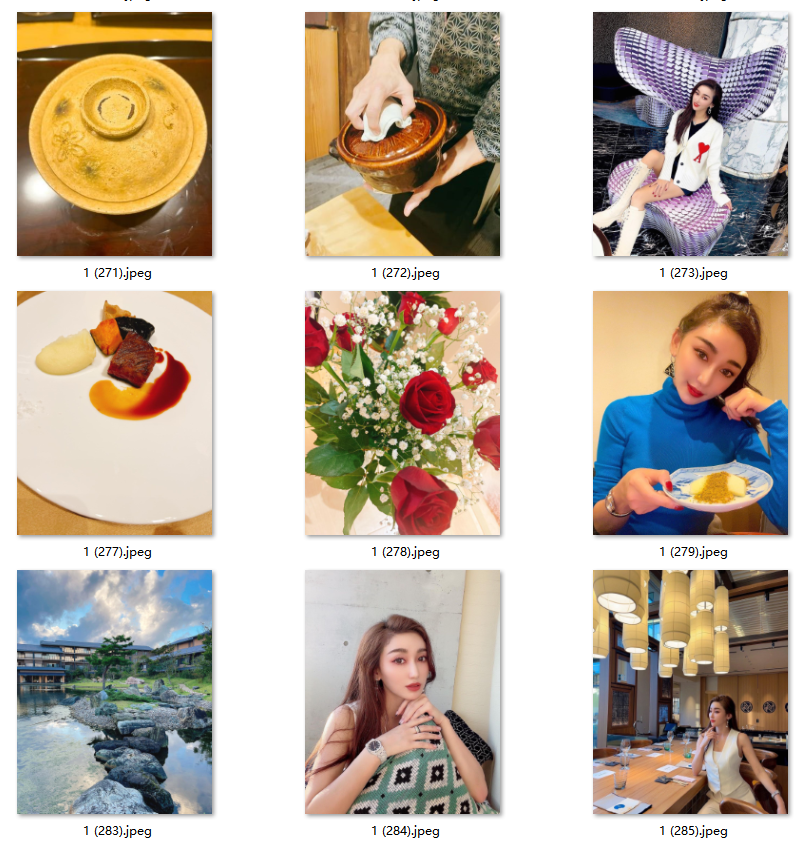Open file 1 (283).jpeg
The width and height of the screenshot is (802, 847).
pyautogui.click(x=114, y=691)
